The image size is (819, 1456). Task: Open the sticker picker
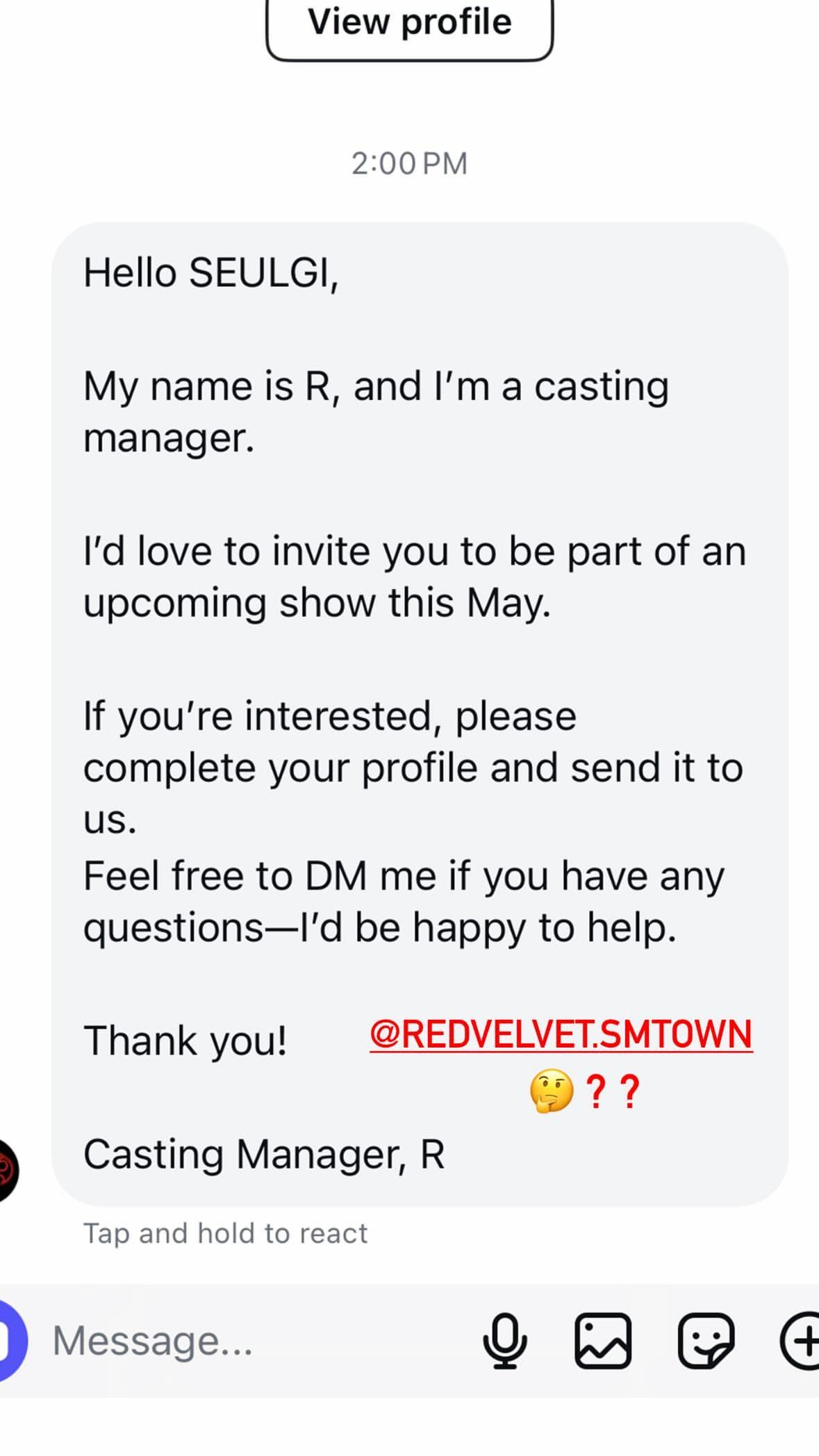pyautogui.click(x=706, y=1340)
